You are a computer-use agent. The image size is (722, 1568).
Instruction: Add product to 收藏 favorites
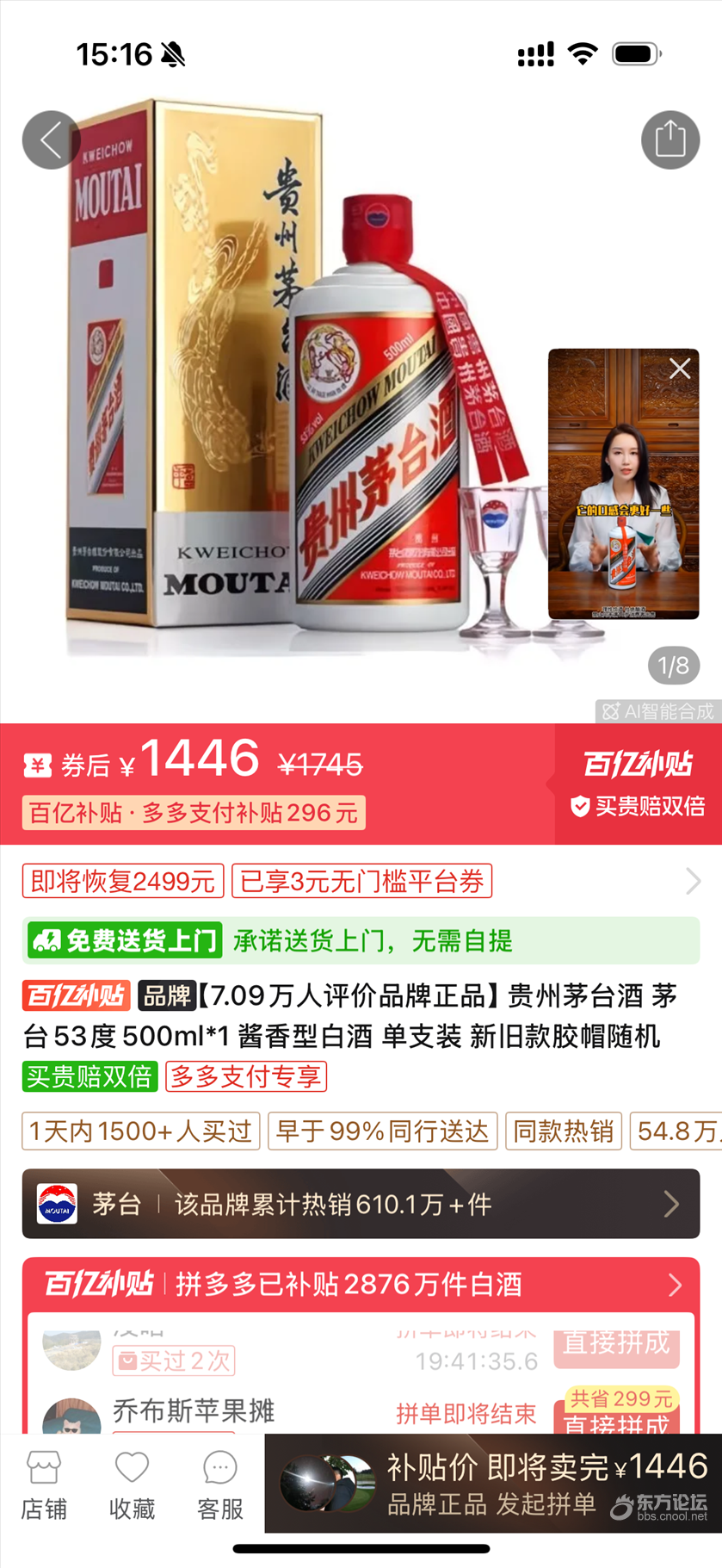pyautogui.click(x=132, y=1484)
